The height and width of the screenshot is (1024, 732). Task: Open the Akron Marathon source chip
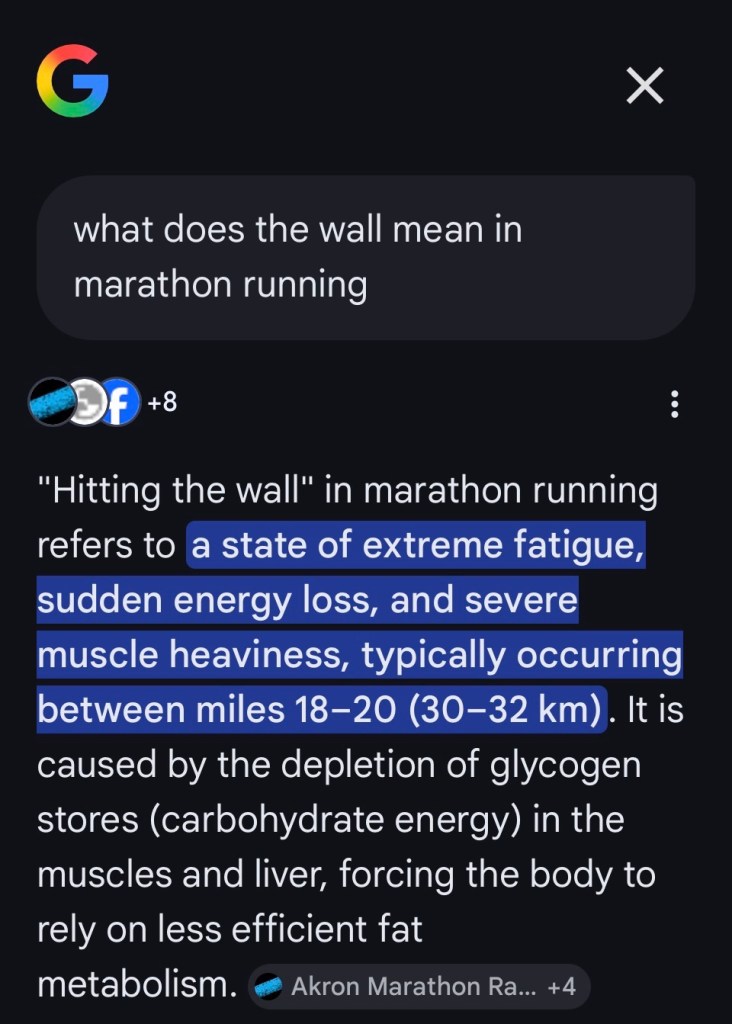(x=418, y=986)
